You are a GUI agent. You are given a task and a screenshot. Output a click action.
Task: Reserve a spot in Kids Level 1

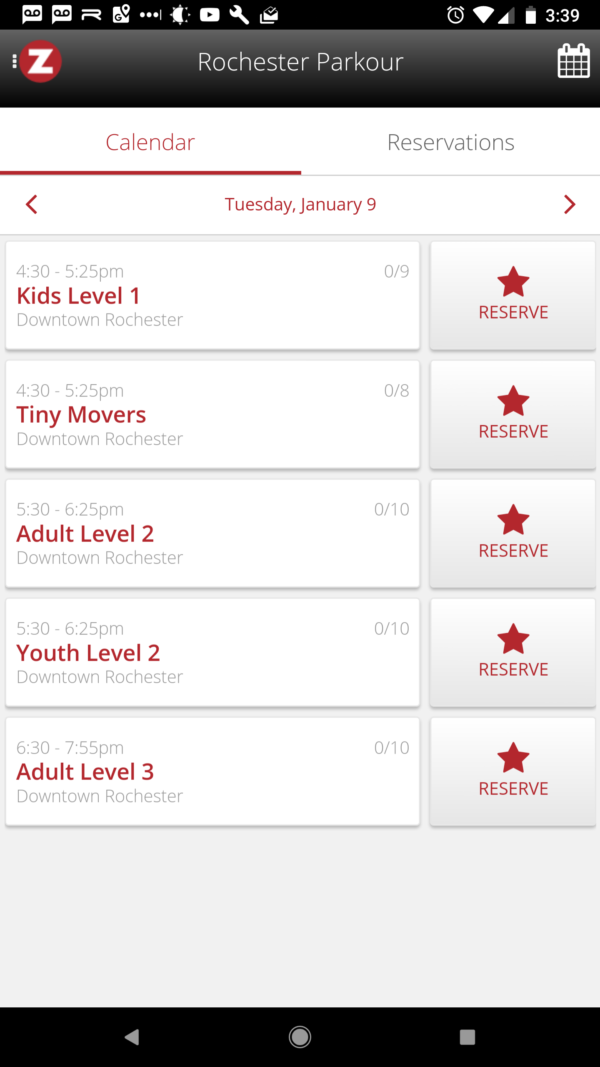pos(513,295)
